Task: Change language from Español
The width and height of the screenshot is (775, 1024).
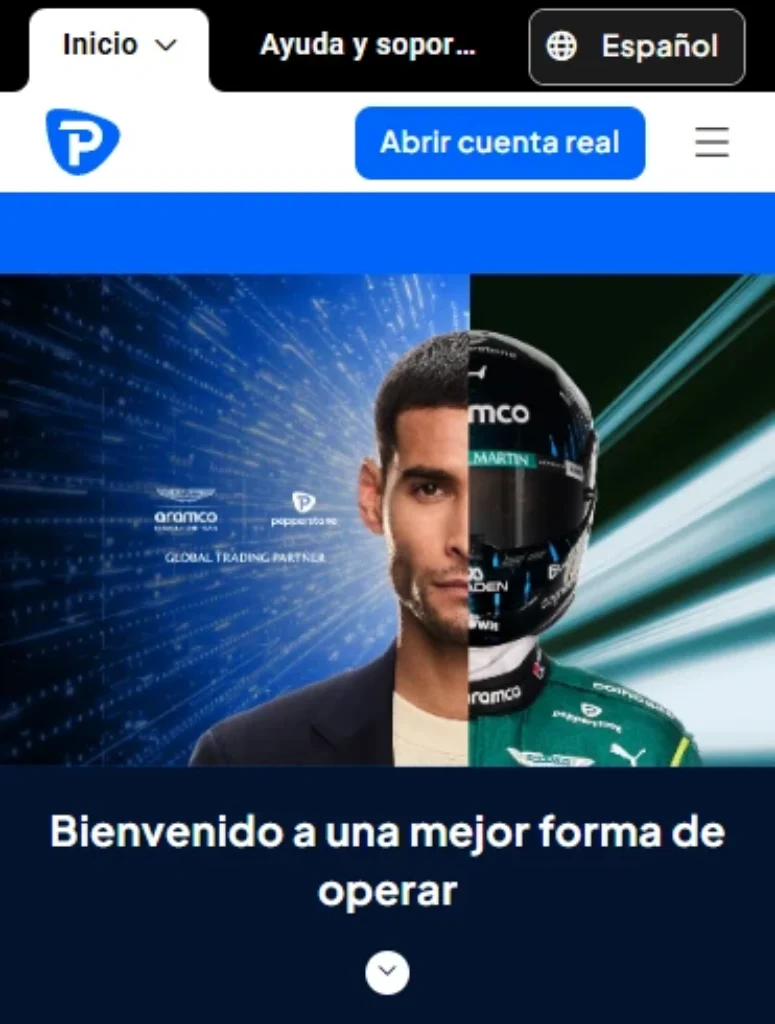Action: 637,47
